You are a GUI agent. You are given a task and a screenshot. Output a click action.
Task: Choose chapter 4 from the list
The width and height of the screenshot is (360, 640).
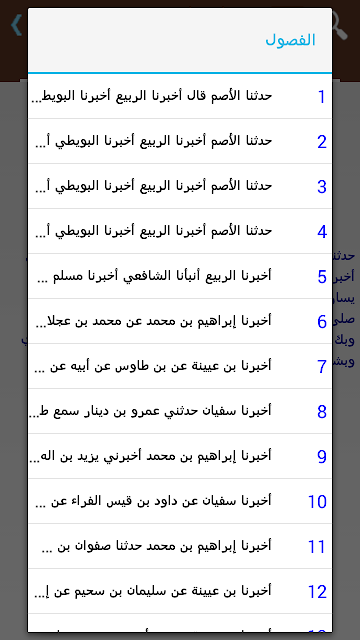[180, 231]
